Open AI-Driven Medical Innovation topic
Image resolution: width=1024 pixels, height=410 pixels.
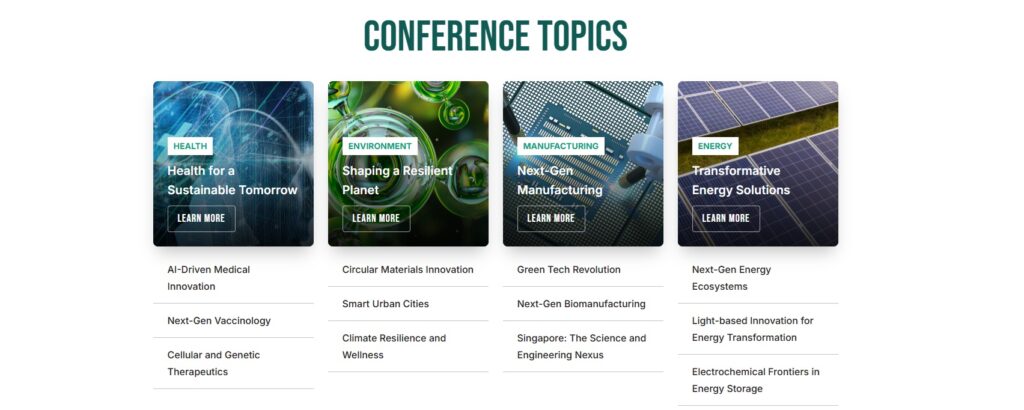pyautogui.click(x=209, y=278)
